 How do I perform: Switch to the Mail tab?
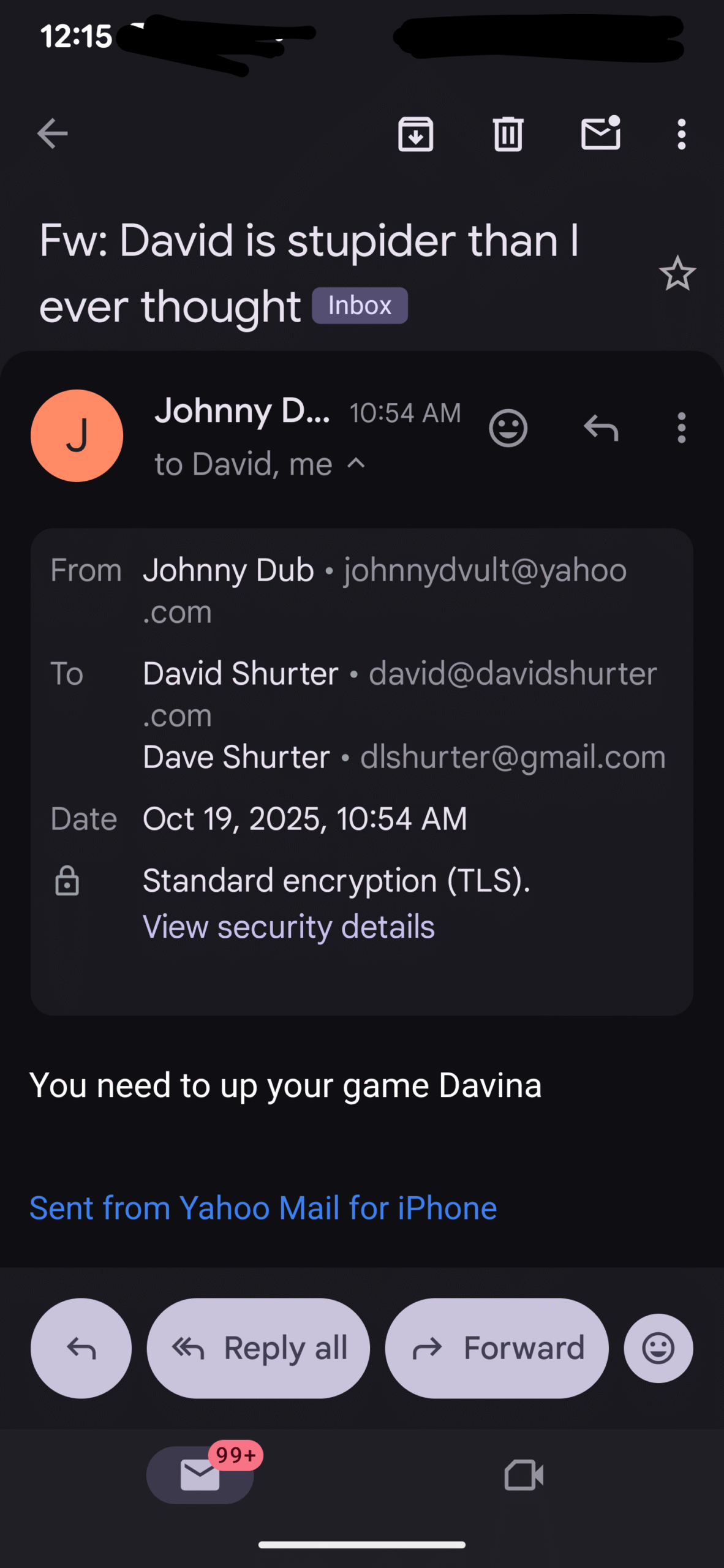[x=200, y=1475]
